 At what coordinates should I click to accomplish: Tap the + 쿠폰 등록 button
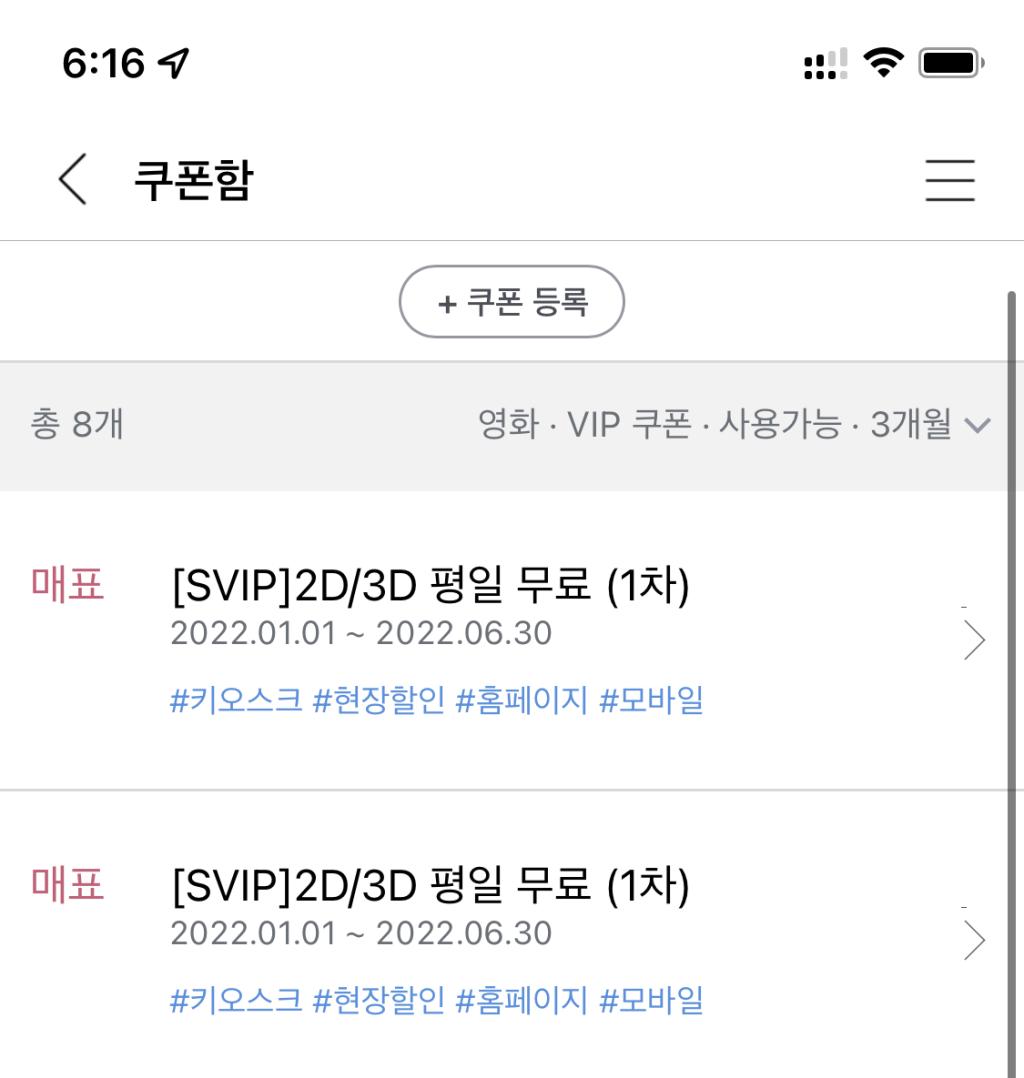coord(511,302)
